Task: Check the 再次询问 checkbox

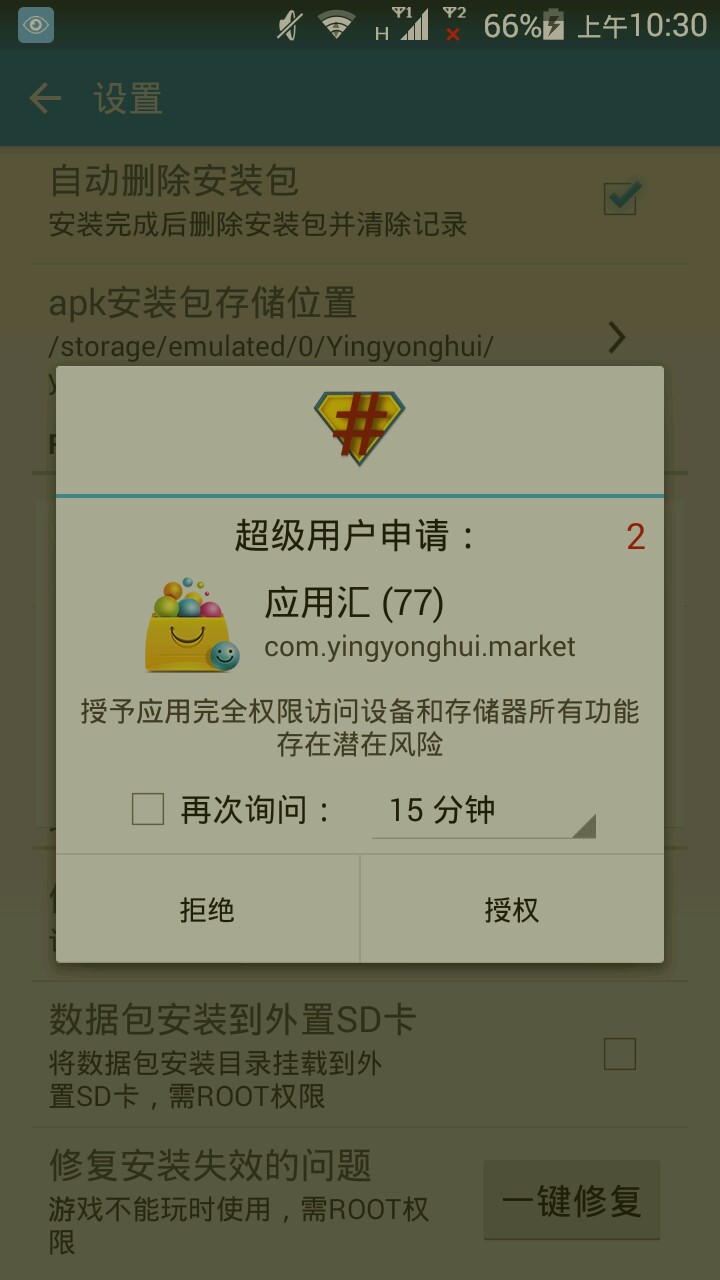Action: coord(148,809)
